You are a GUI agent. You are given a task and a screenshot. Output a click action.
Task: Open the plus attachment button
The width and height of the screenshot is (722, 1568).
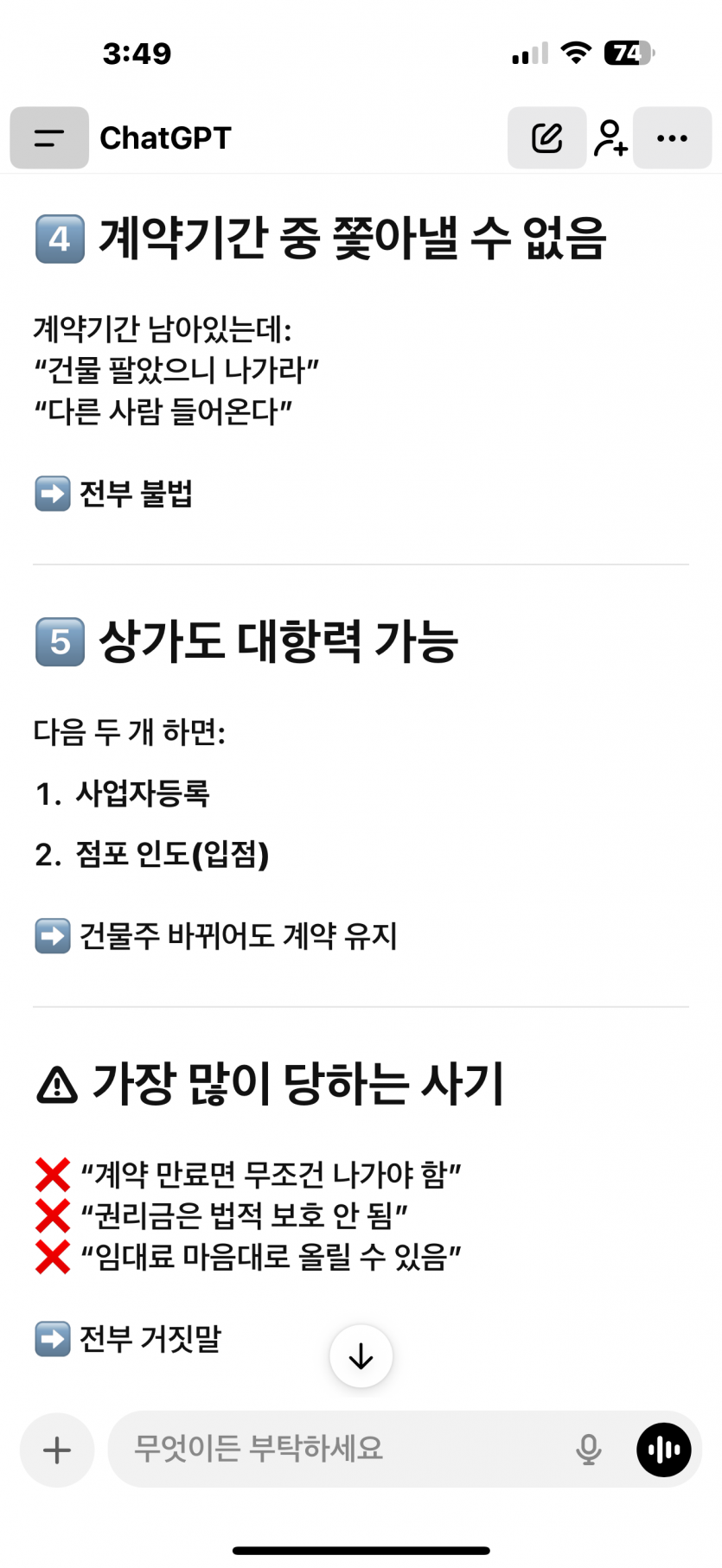click(57, 1450)
